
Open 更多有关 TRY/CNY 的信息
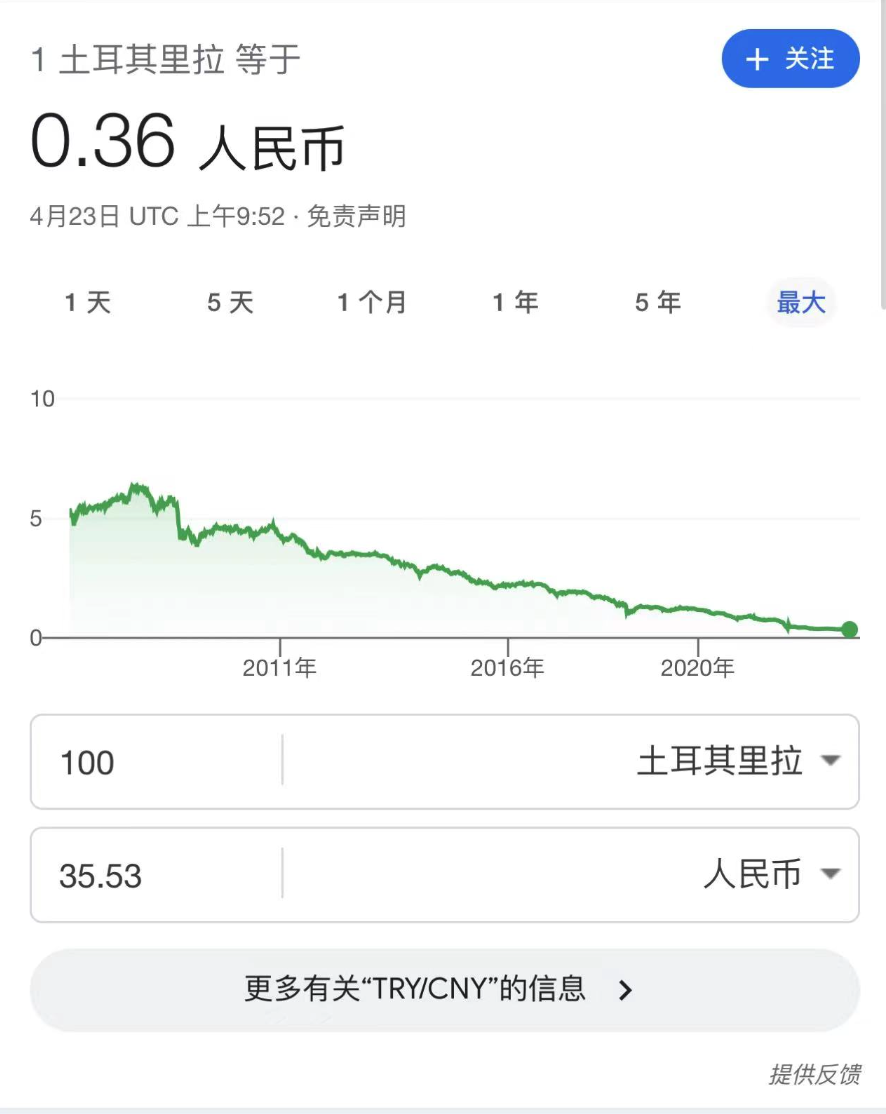tap(444, 990)
